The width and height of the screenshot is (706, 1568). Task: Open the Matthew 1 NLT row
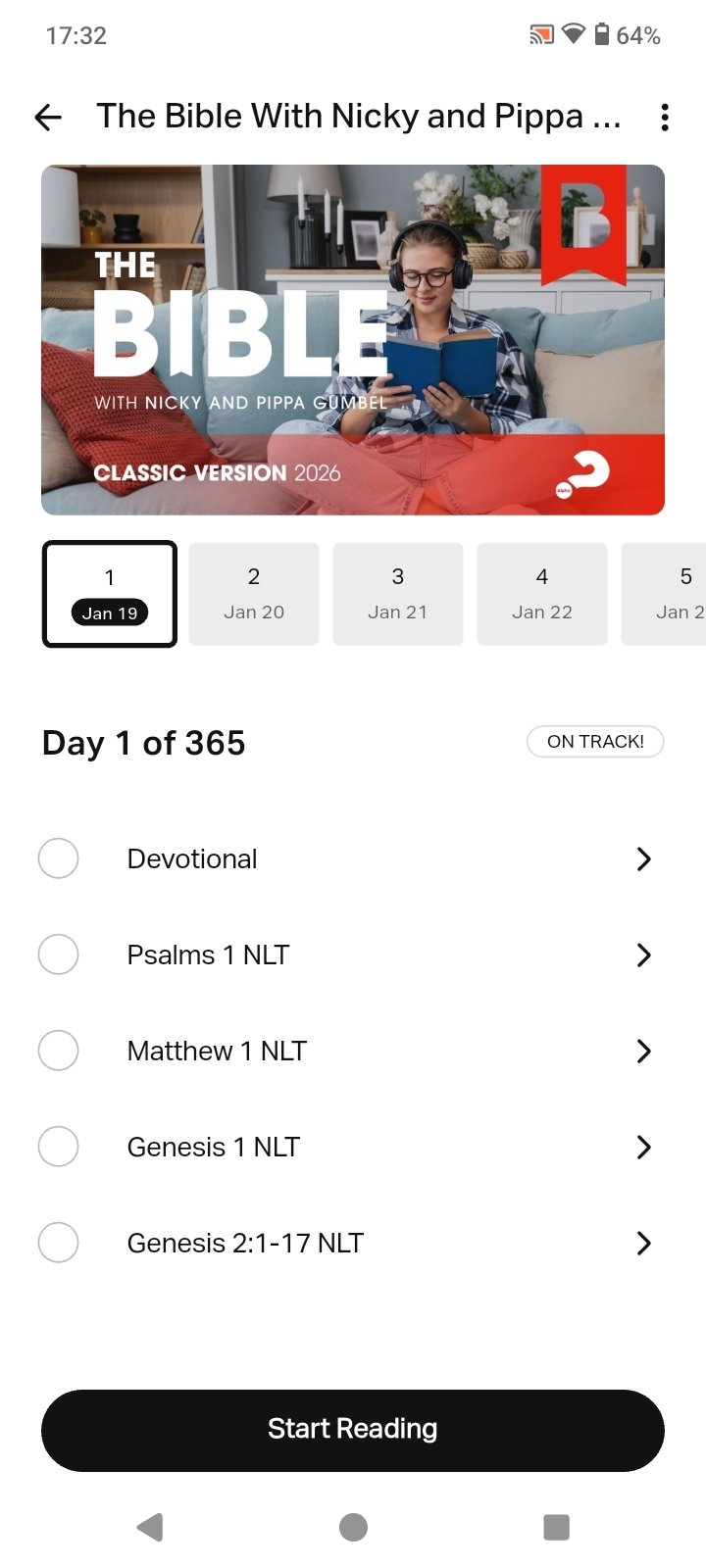pos(382,1051)
